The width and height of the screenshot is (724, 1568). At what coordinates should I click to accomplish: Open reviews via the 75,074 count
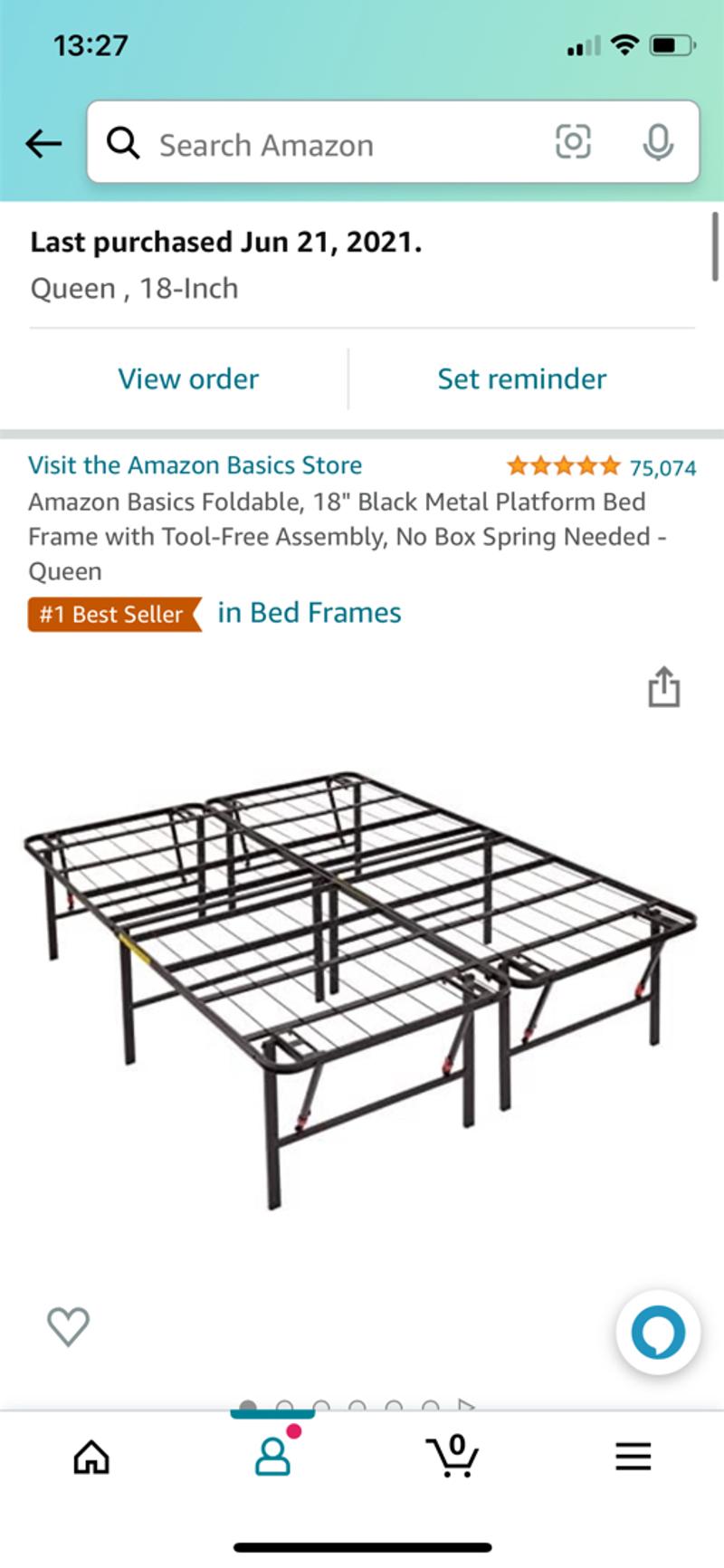point(663,468)
